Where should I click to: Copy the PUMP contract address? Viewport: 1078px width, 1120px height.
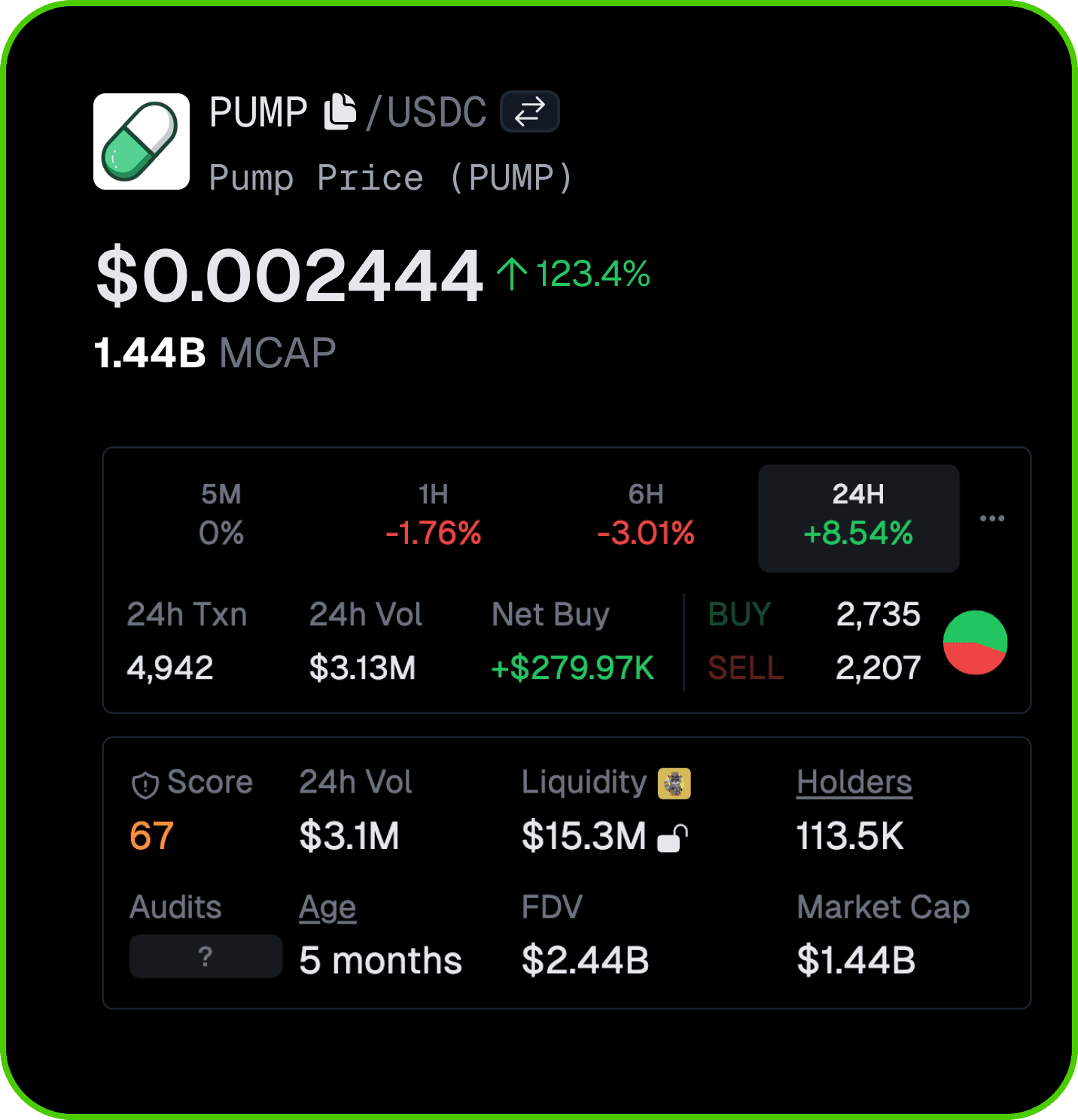(338, 111)
